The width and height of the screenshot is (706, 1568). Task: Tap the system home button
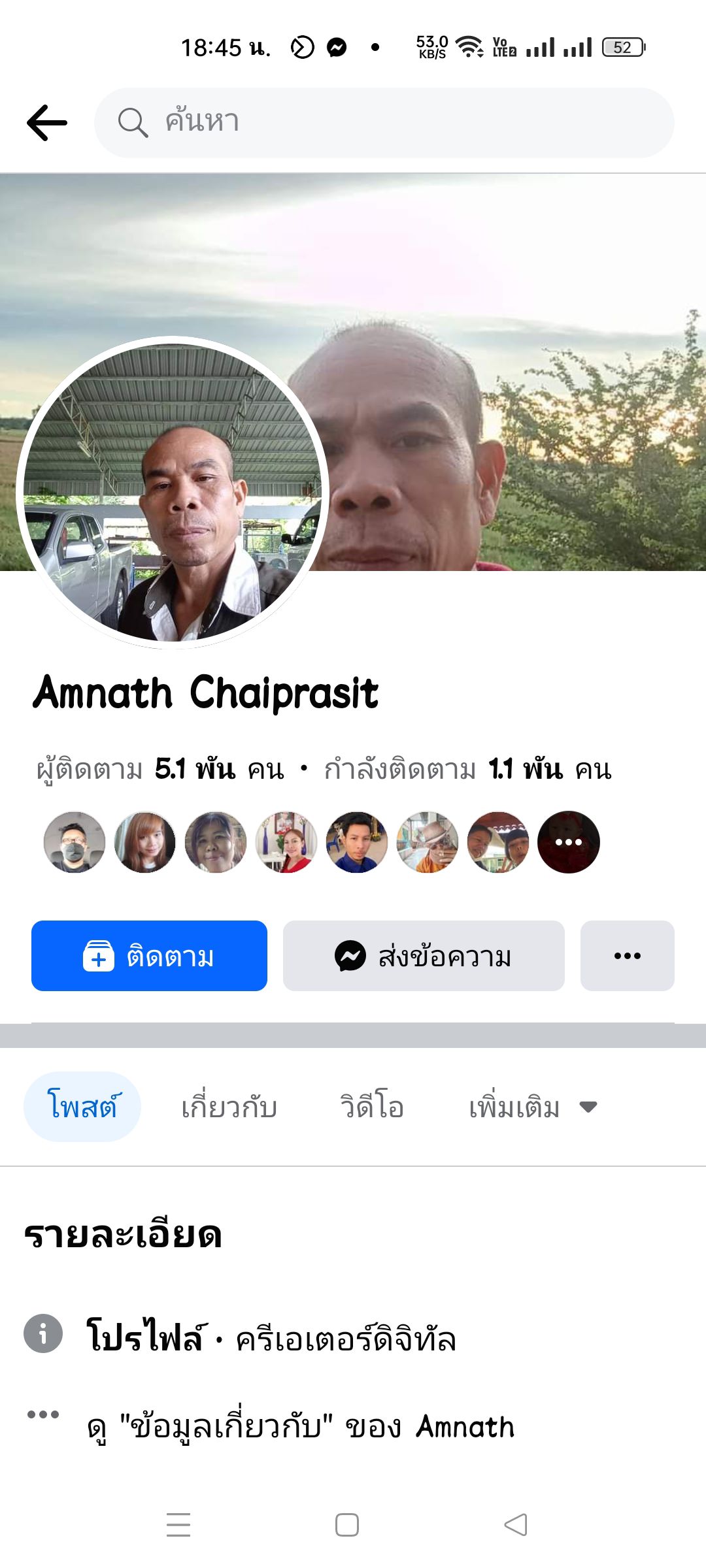coord(346,1525)
